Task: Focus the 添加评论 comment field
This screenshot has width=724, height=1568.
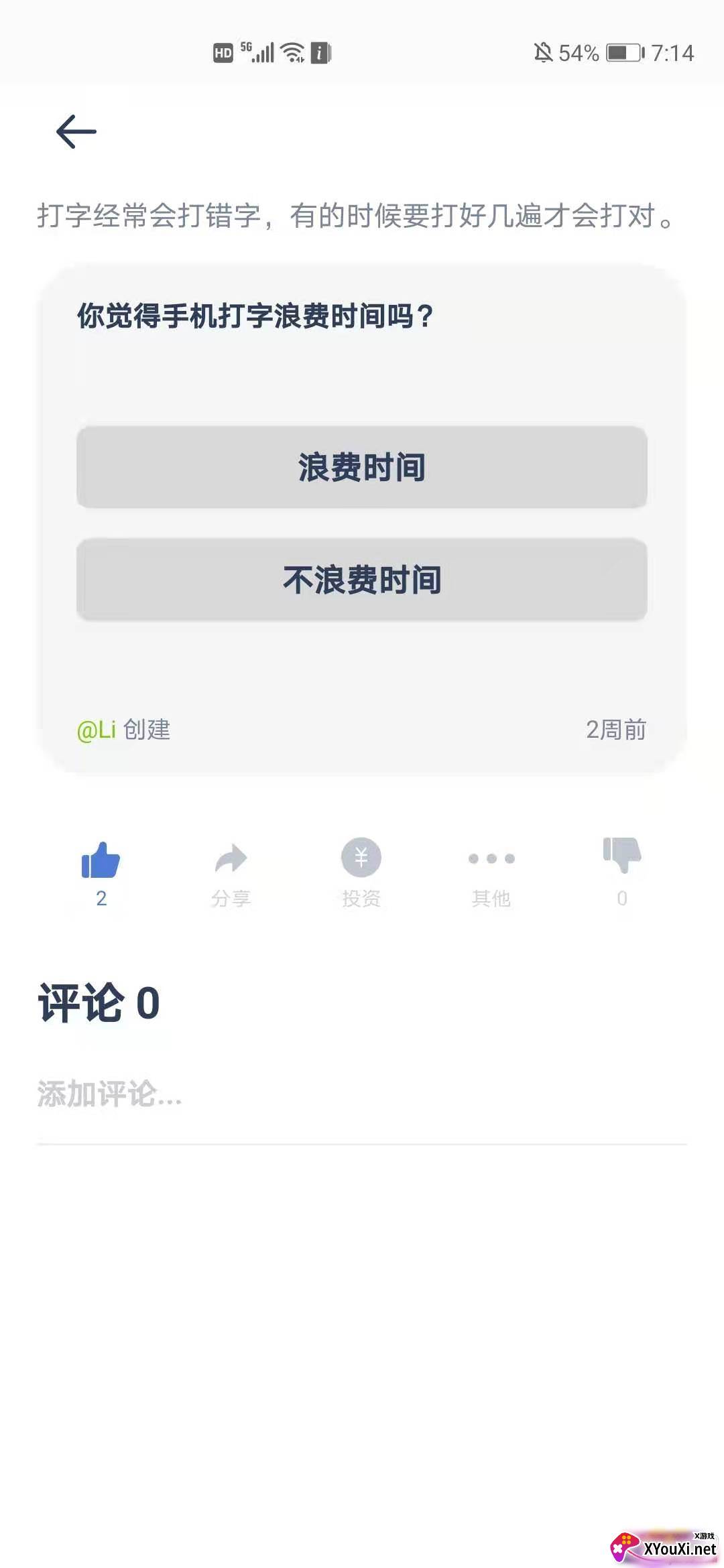Action: 362,1094
